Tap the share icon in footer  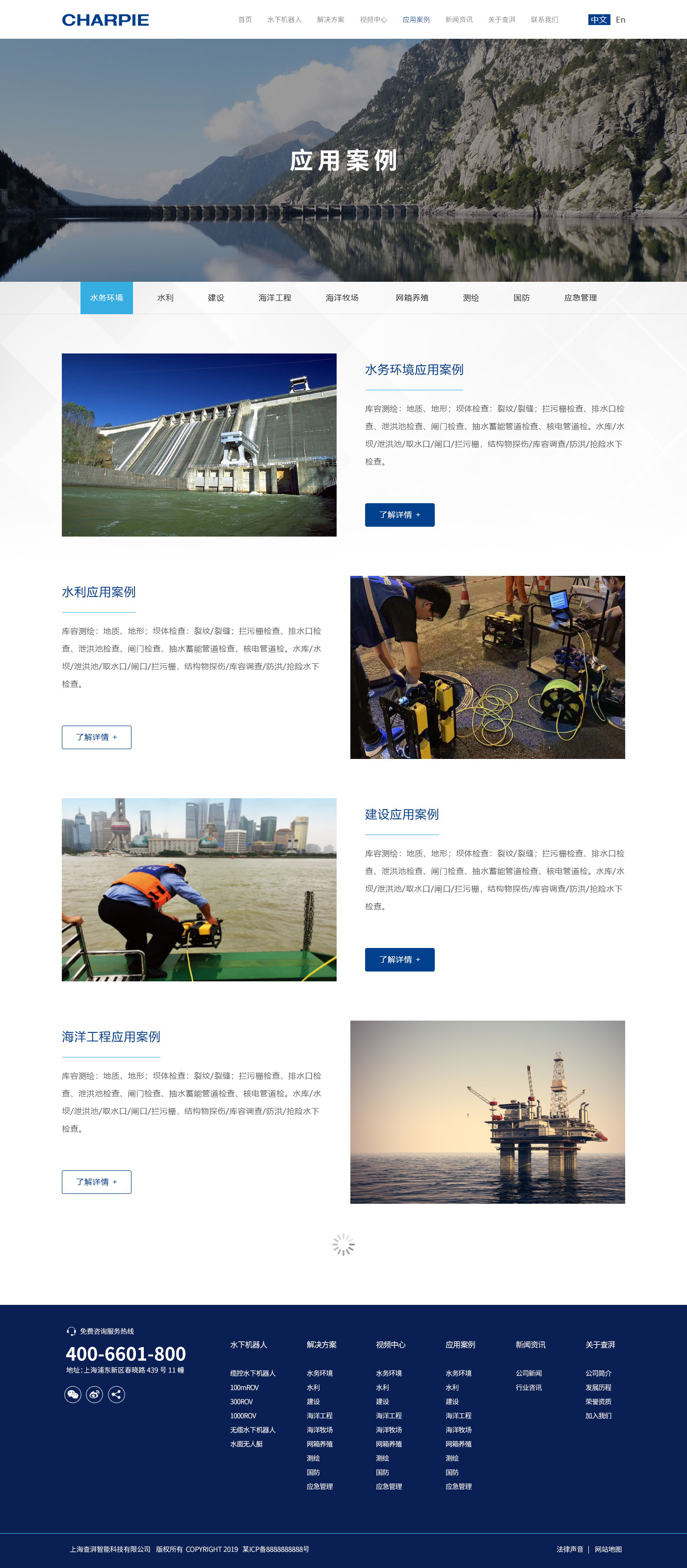pos(116,1394)
